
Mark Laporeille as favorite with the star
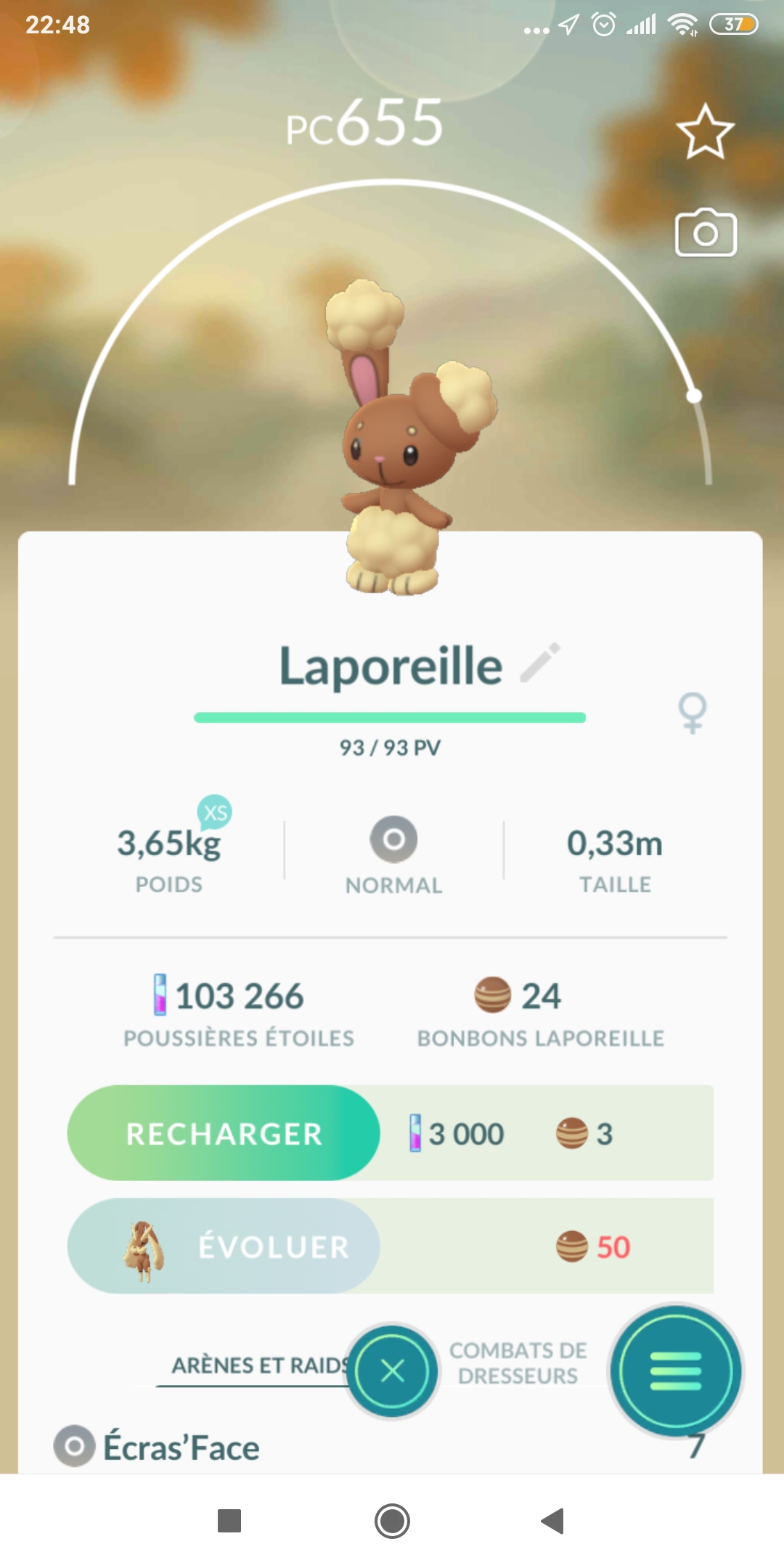tap(705, 132)
